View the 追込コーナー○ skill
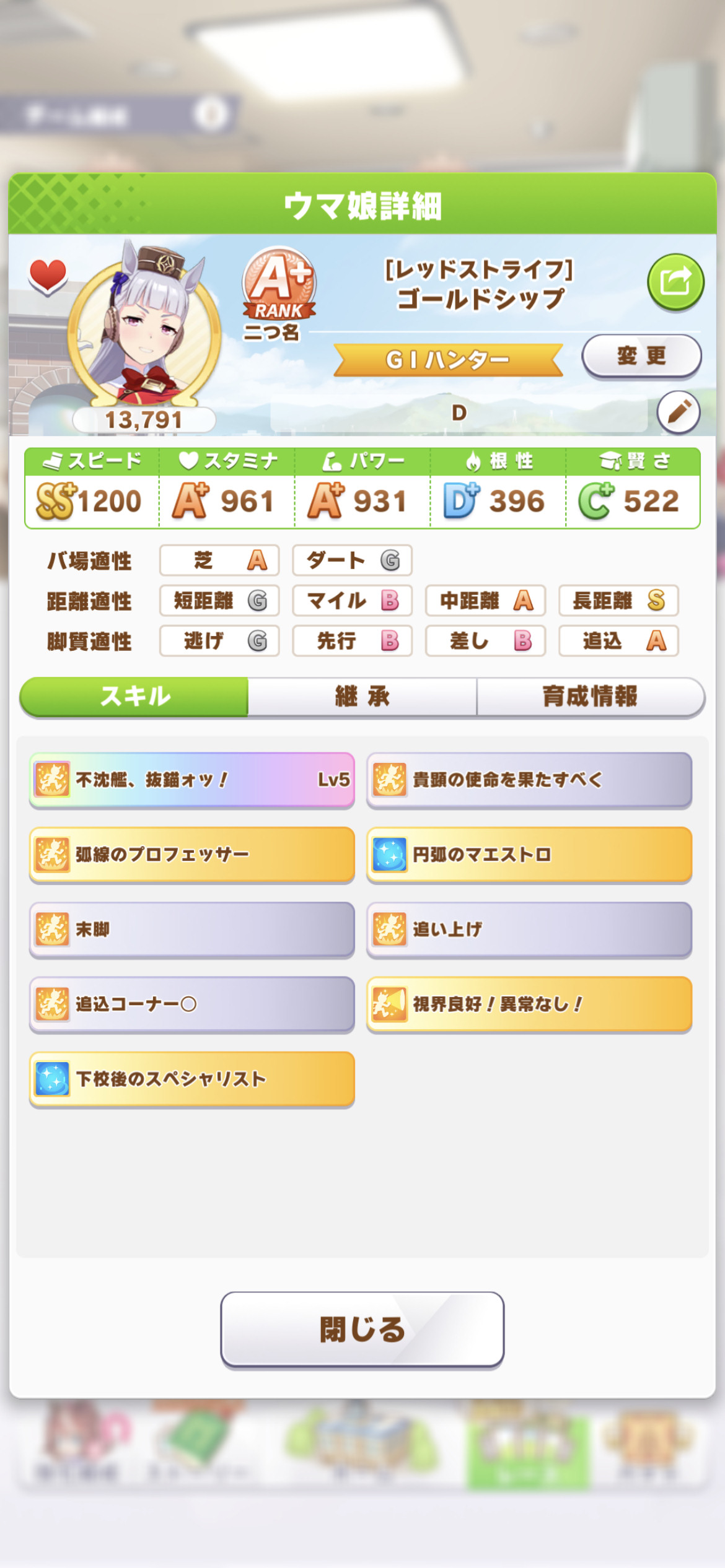 point(192,1005)
